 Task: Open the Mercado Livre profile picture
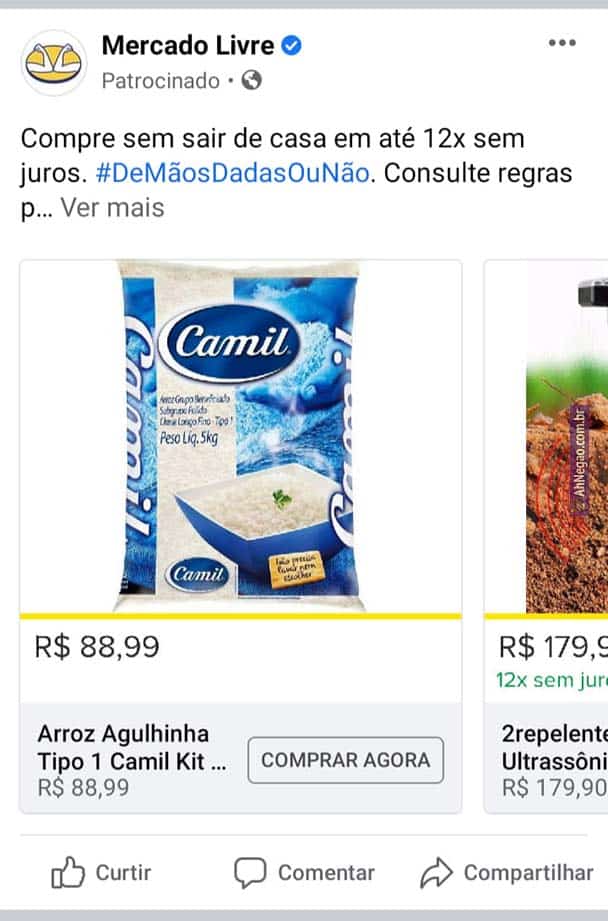pyautogui.click(x=54, y=63)
